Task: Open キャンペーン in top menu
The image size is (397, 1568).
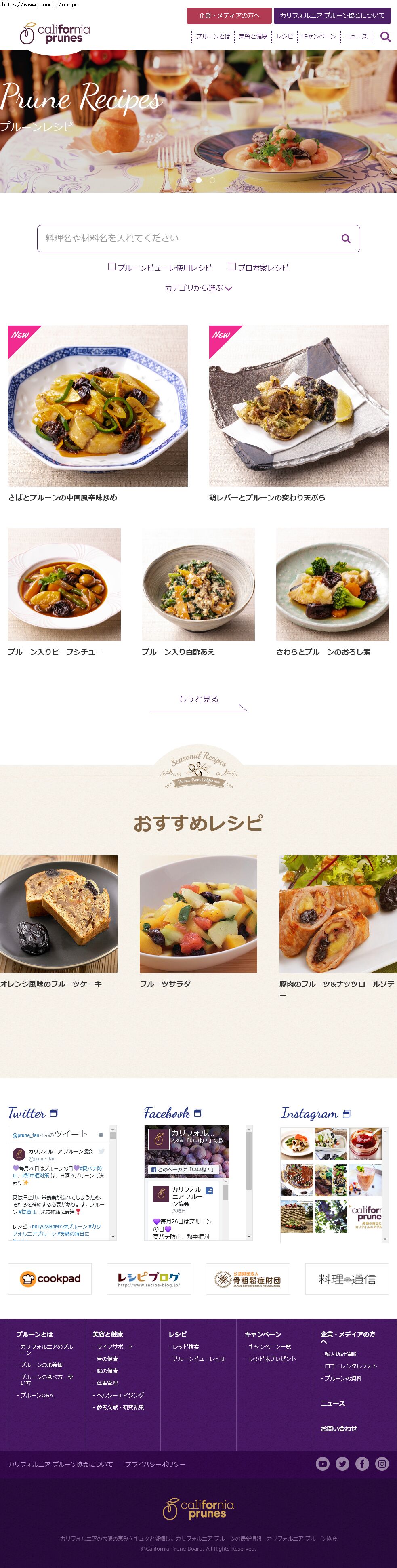Action: [x=319, y=36]
